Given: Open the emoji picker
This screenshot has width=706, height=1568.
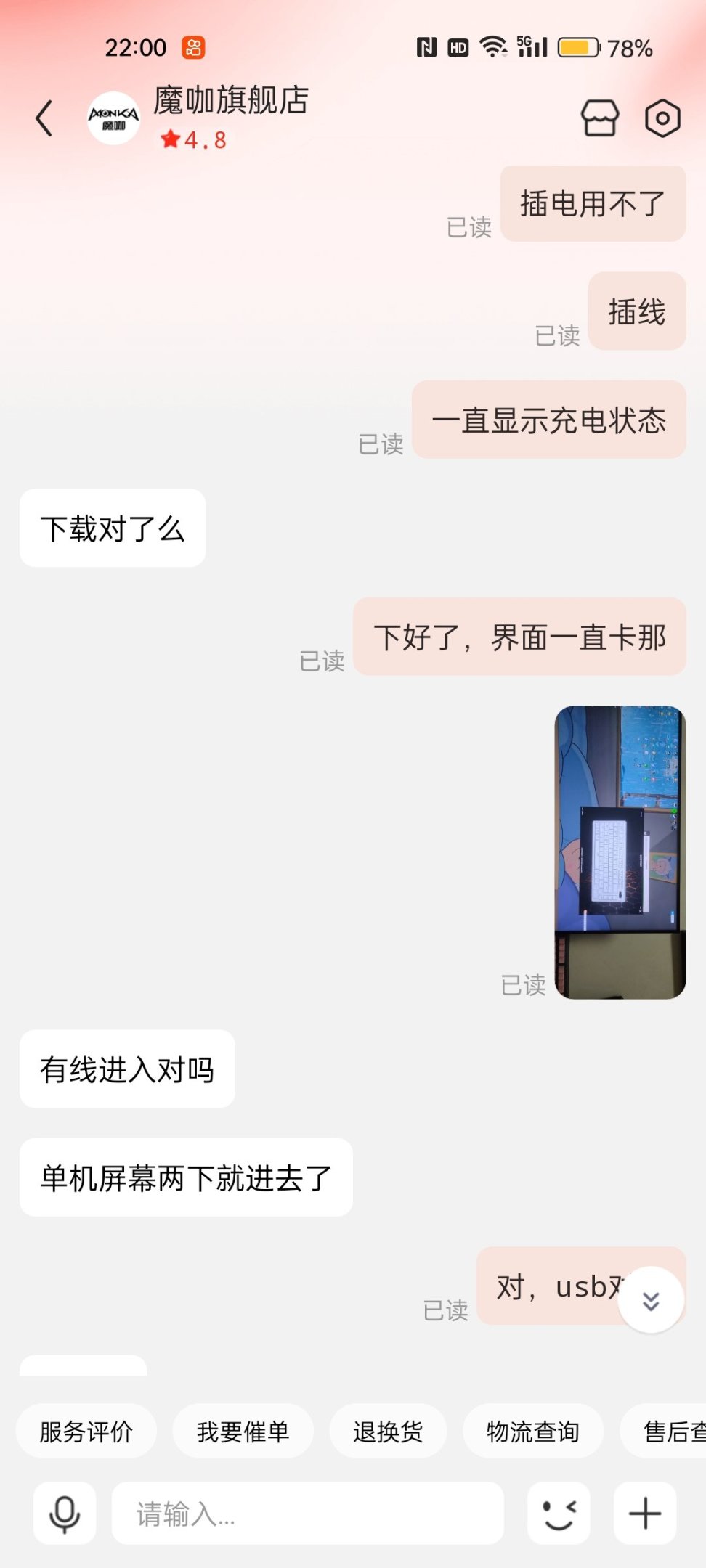Looking at the screenshot, I should (559, 1514).
